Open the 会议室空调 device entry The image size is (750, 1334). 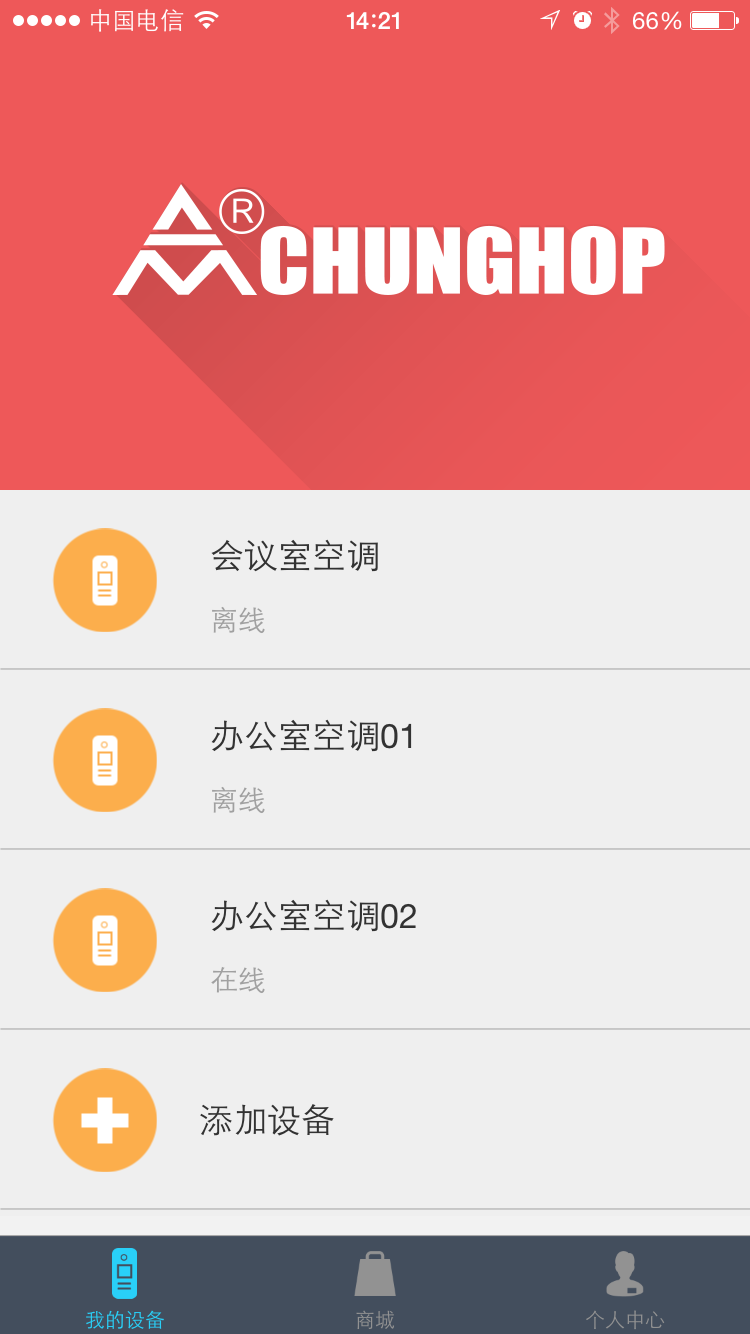295,557
